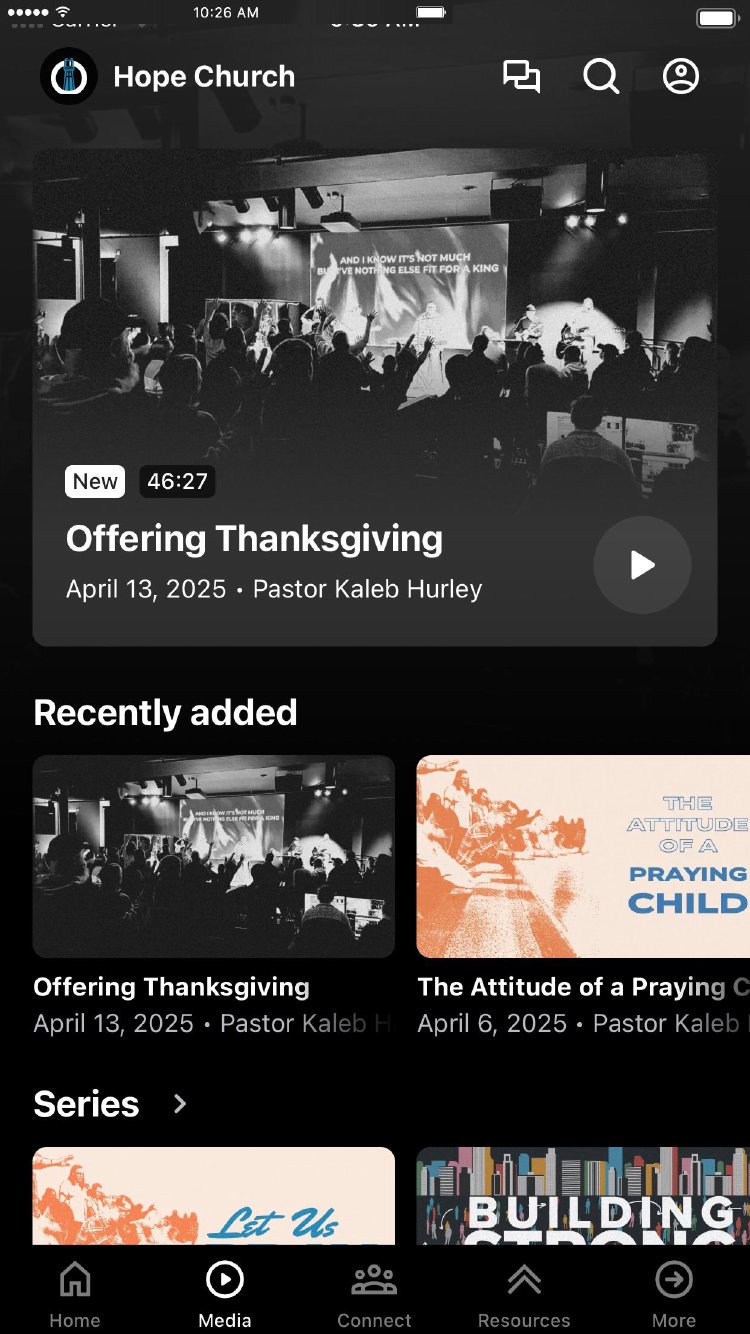Open the search icon
The image size is (750, 1334).
pos(601,77)
